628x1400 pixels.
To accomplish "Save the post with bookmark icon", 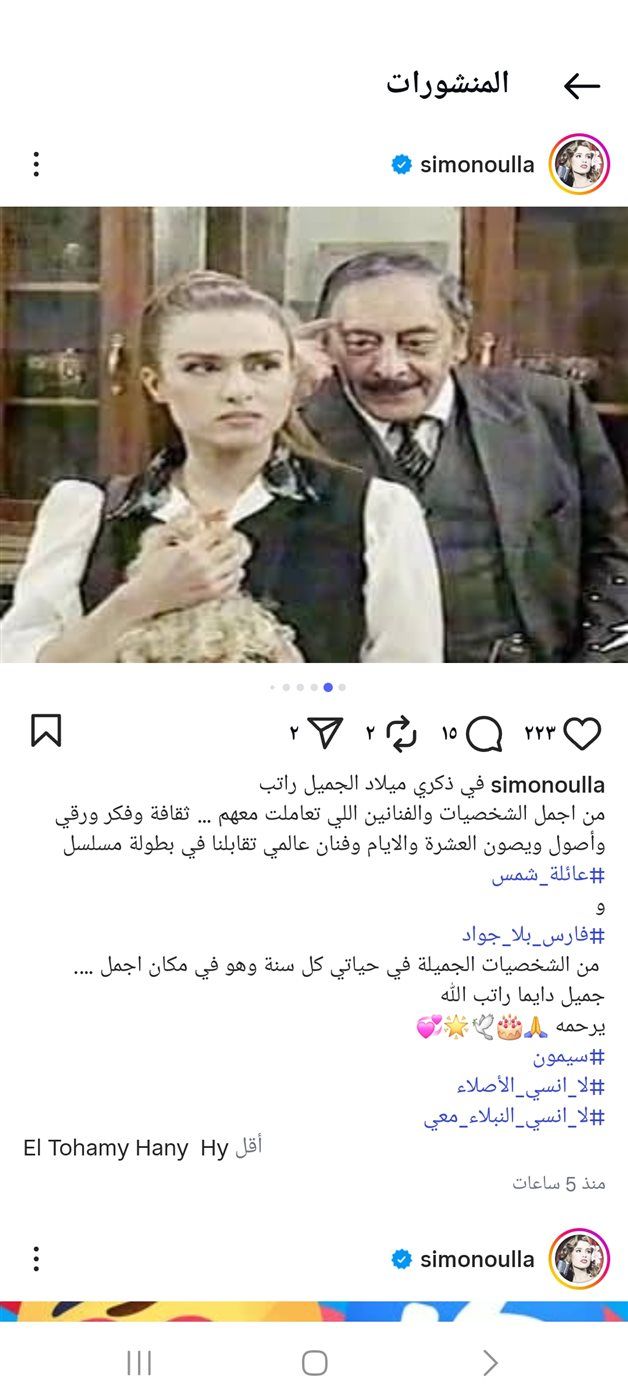I will point(46,731).
